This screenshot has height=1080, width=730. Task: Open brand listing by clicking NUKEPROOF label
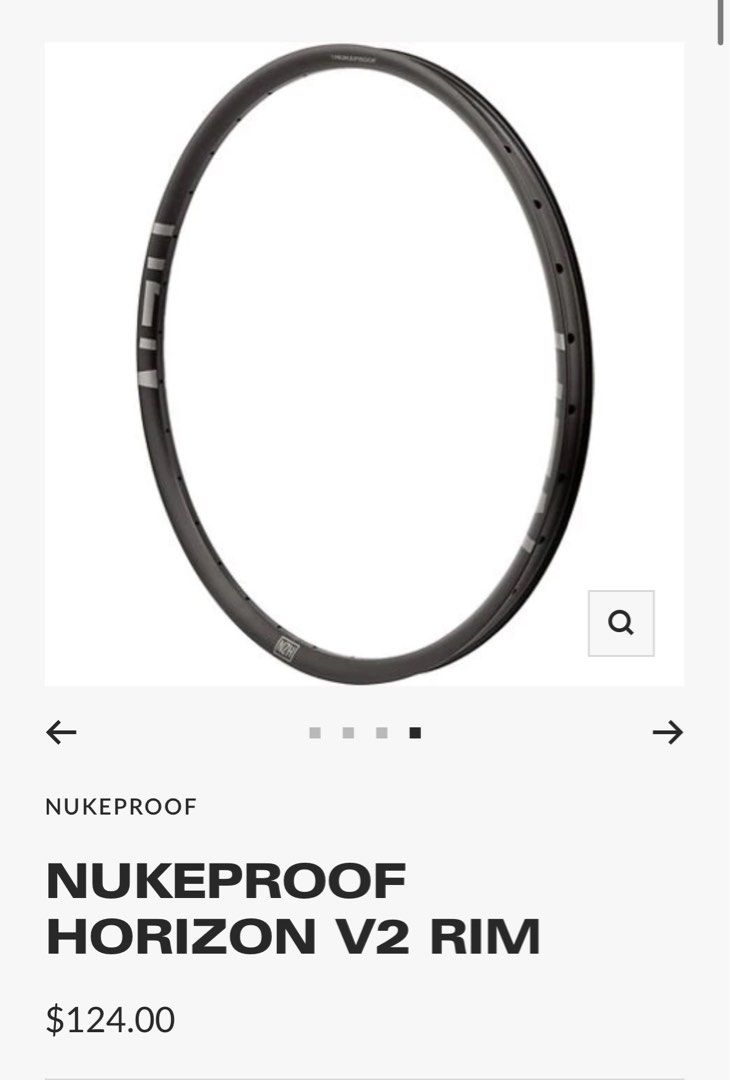point(120,804)
